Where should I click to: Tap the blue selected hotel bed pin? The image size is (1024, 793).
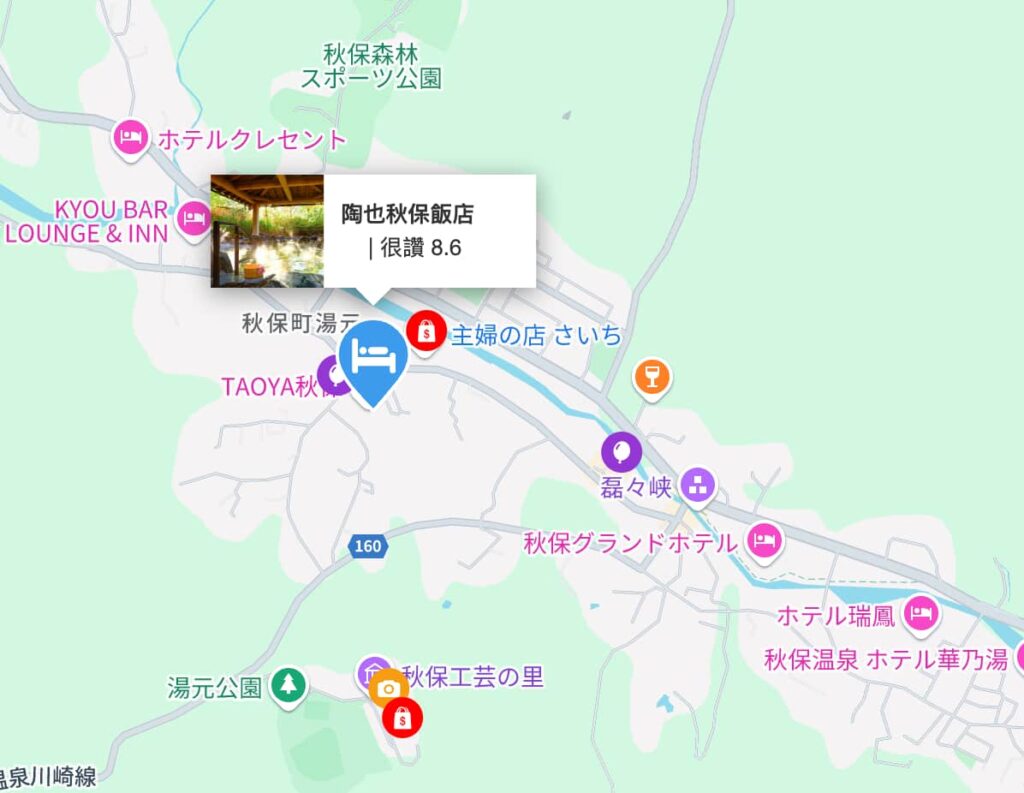372,357
